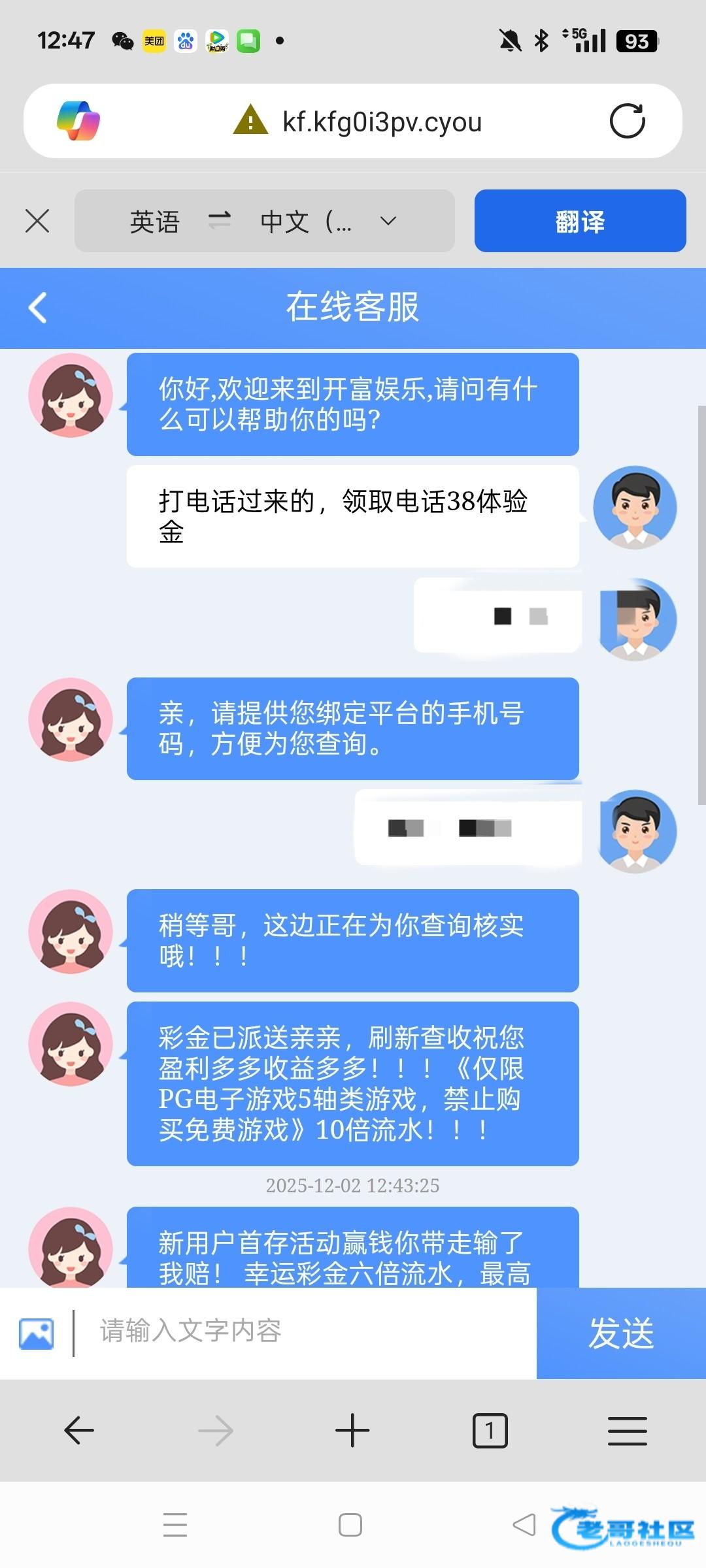Image resolution: width=706 pixels, height=1568 pixels.
Task: Go to the home screen via system home button
Action: point(350,1525)
